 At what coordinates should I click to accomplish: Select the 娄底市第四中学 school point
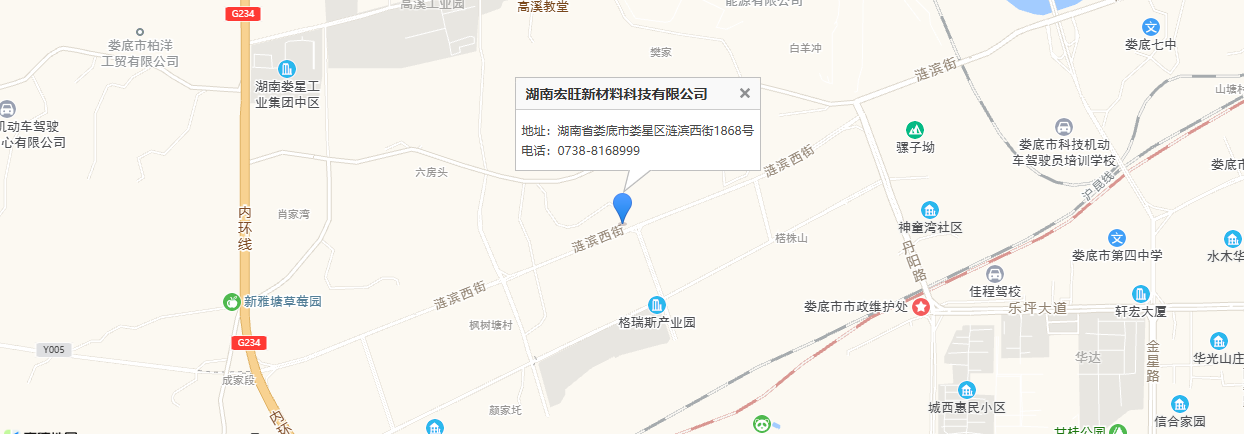(1117, 238)
